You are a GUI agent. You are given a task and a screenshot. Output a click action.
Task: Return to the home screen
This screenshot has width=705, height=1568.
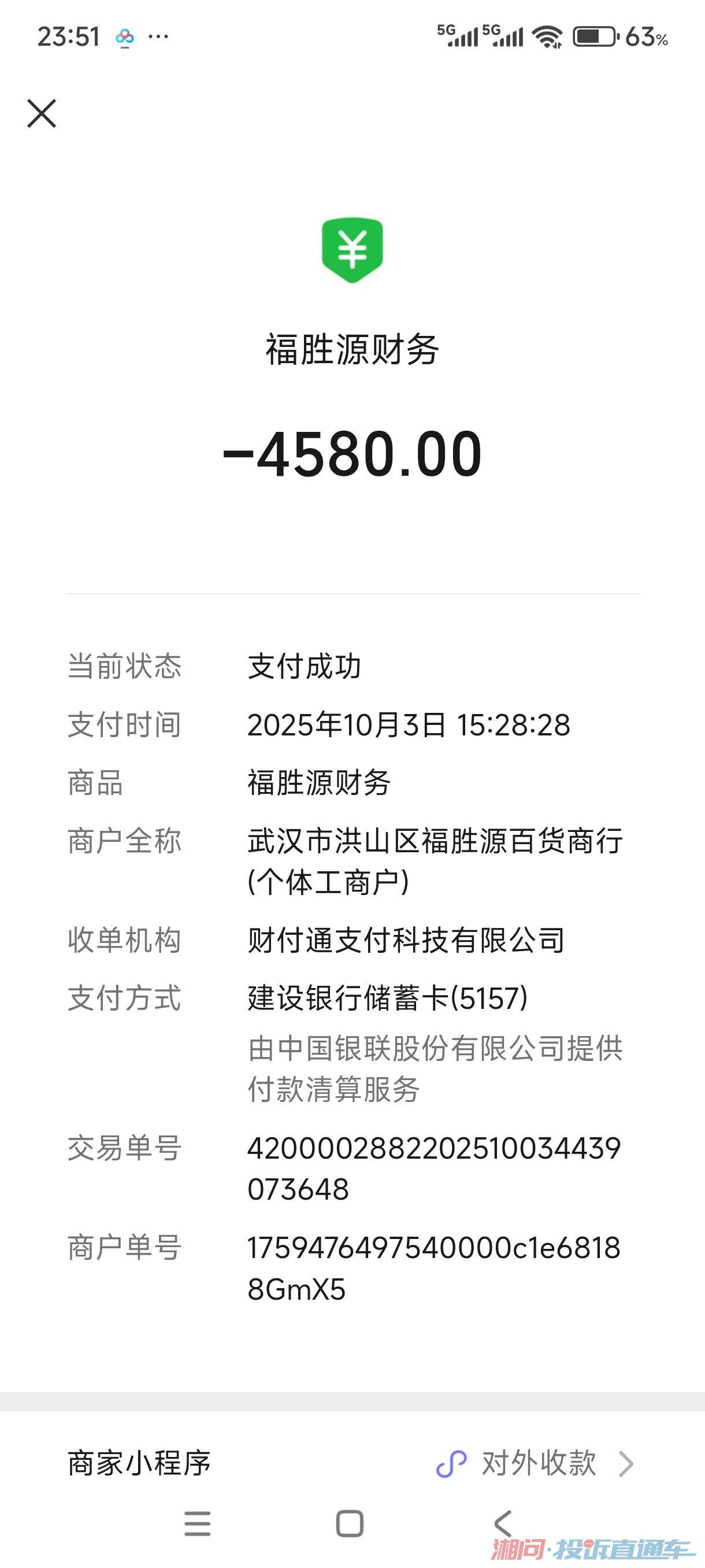350,1524
